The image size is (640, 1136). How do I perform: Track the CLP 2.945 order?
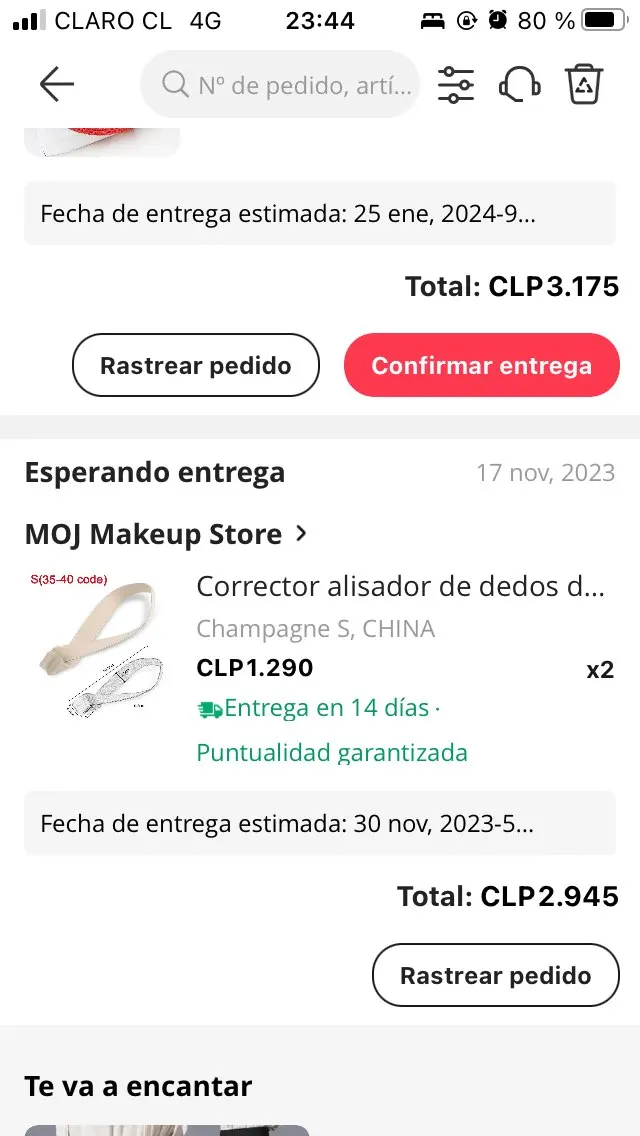click(x=495, y=975)
